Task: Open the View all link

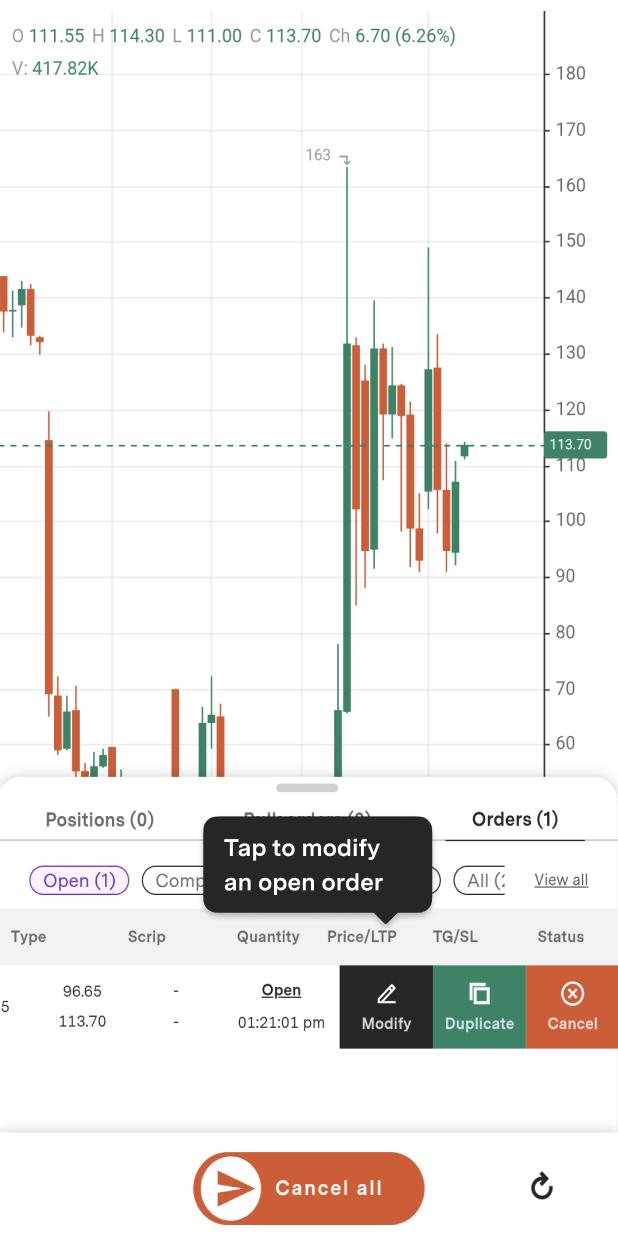Action: pyautogui.click(x=561, y=880)
